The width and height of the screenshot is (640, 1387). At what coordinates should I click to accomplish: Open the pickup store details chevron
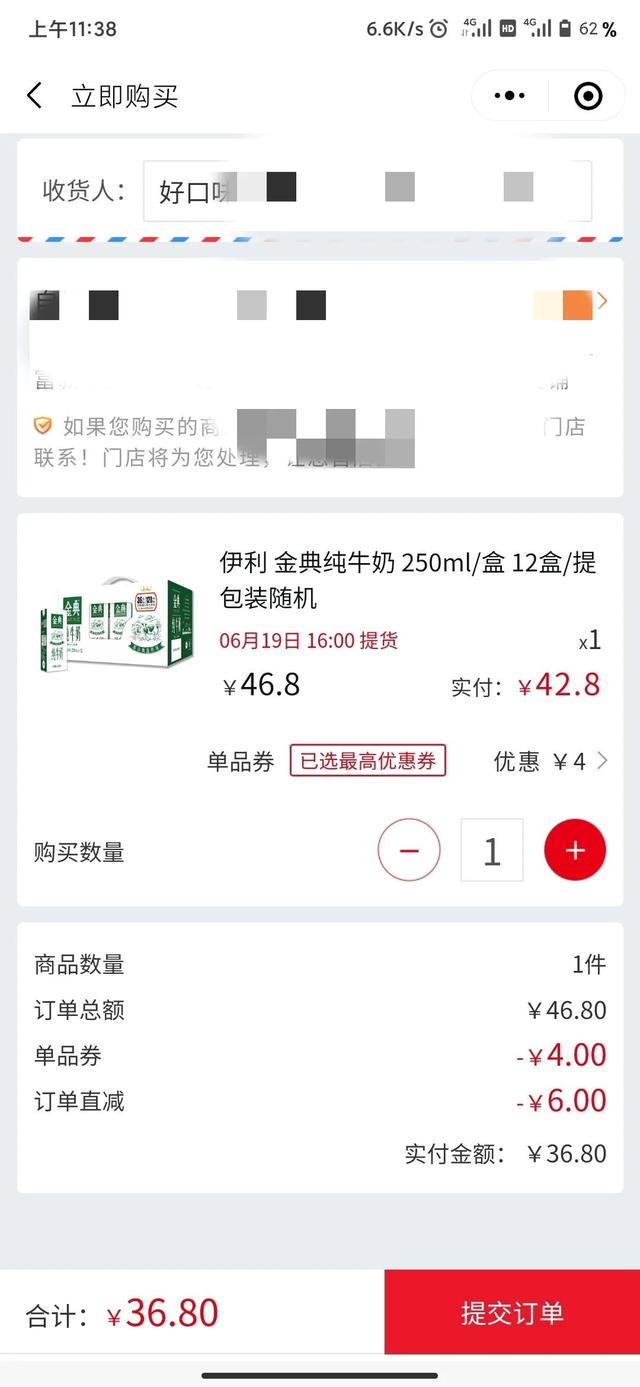click(x=602, y=301)
